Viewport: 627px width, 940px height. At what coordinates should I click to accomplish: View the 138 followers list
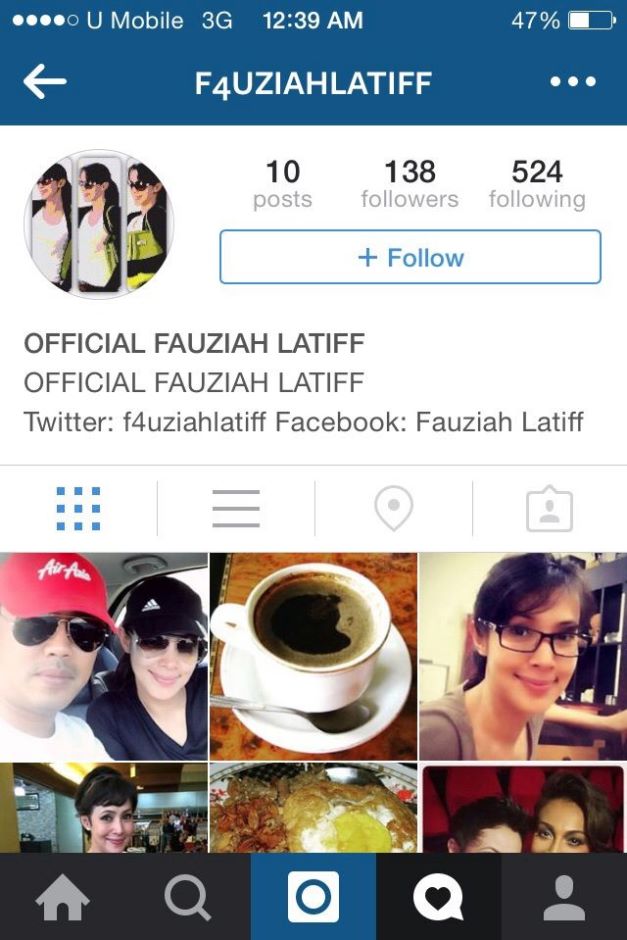409,184
